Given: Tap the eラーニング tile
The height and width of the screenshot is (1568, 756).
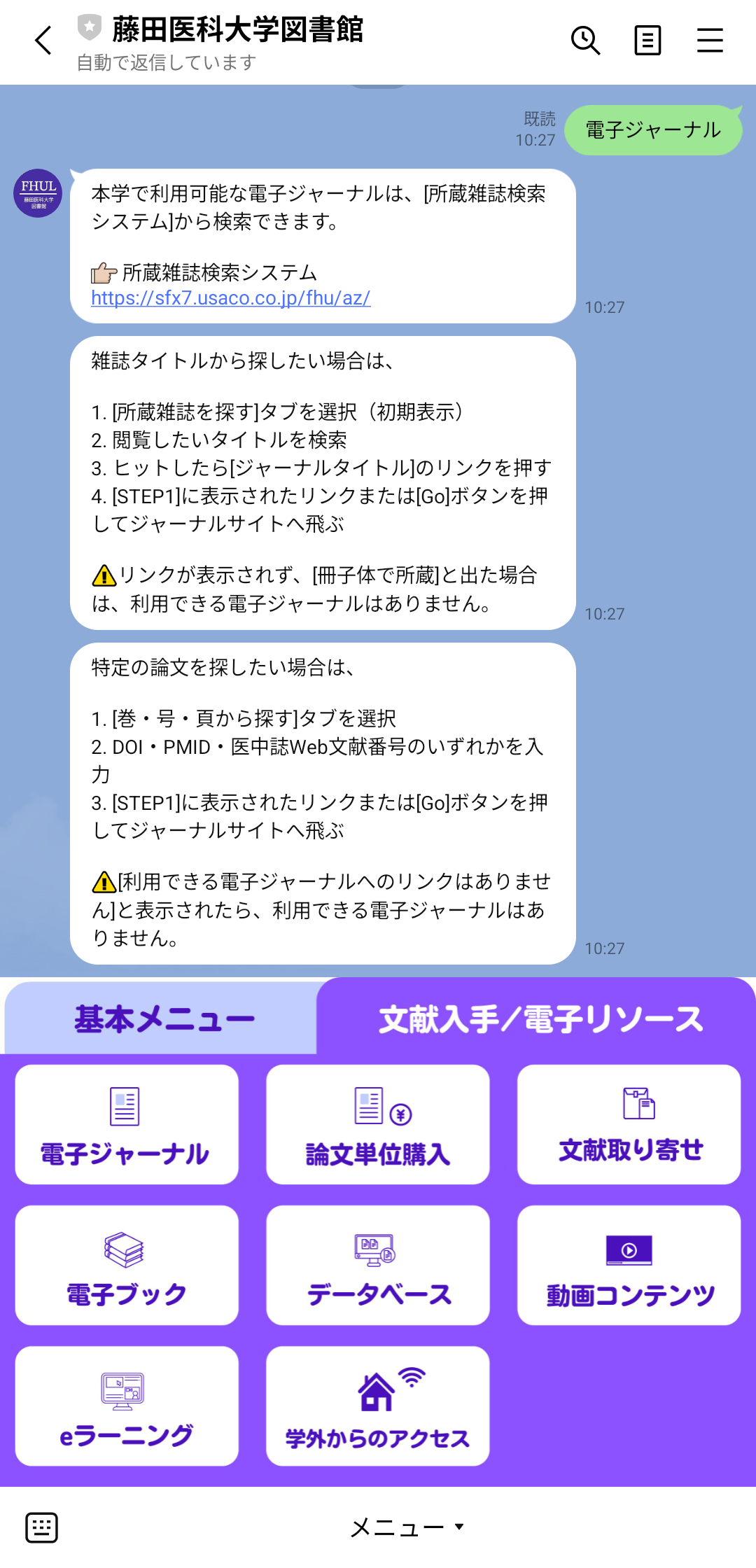Looking at the screenshot, I should [x=127, y=1406].
